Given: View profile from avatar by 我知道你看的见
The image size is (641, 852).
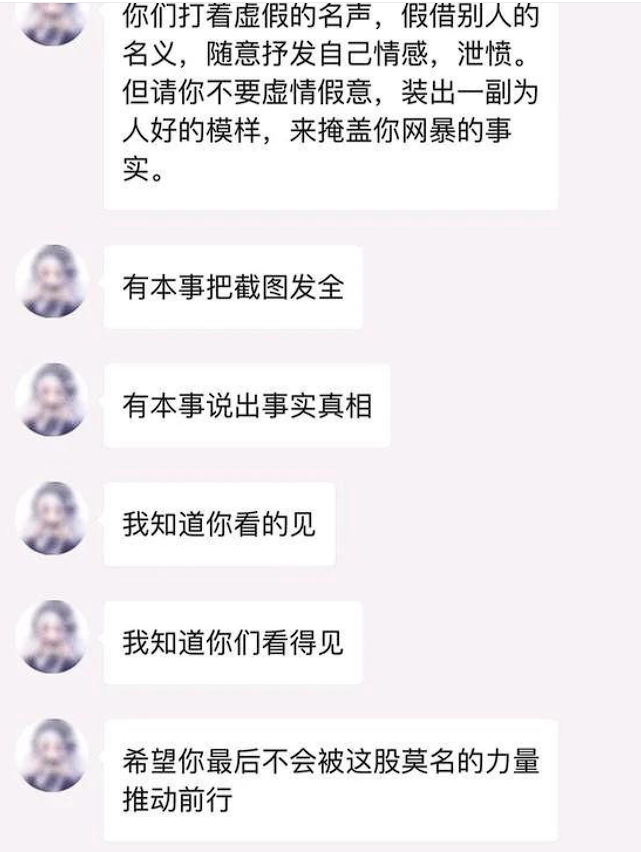Looking at the screenshot, I should (53, 518).
